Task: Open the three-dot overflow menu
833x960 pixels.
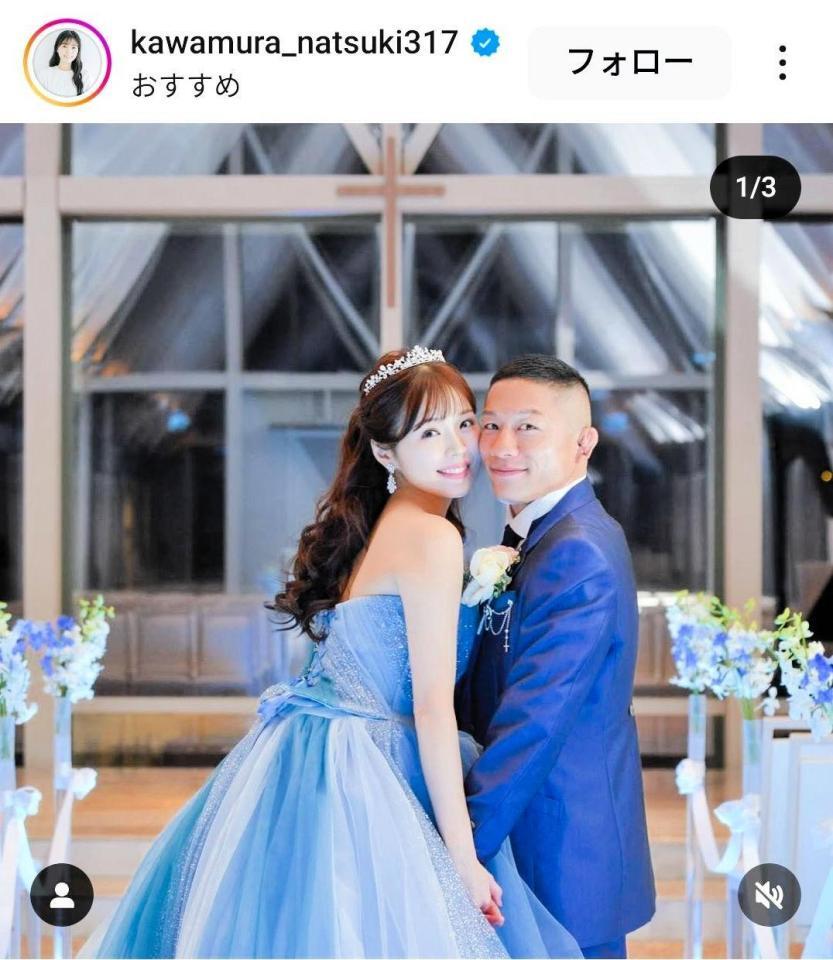Action: (x=782, y=62)
